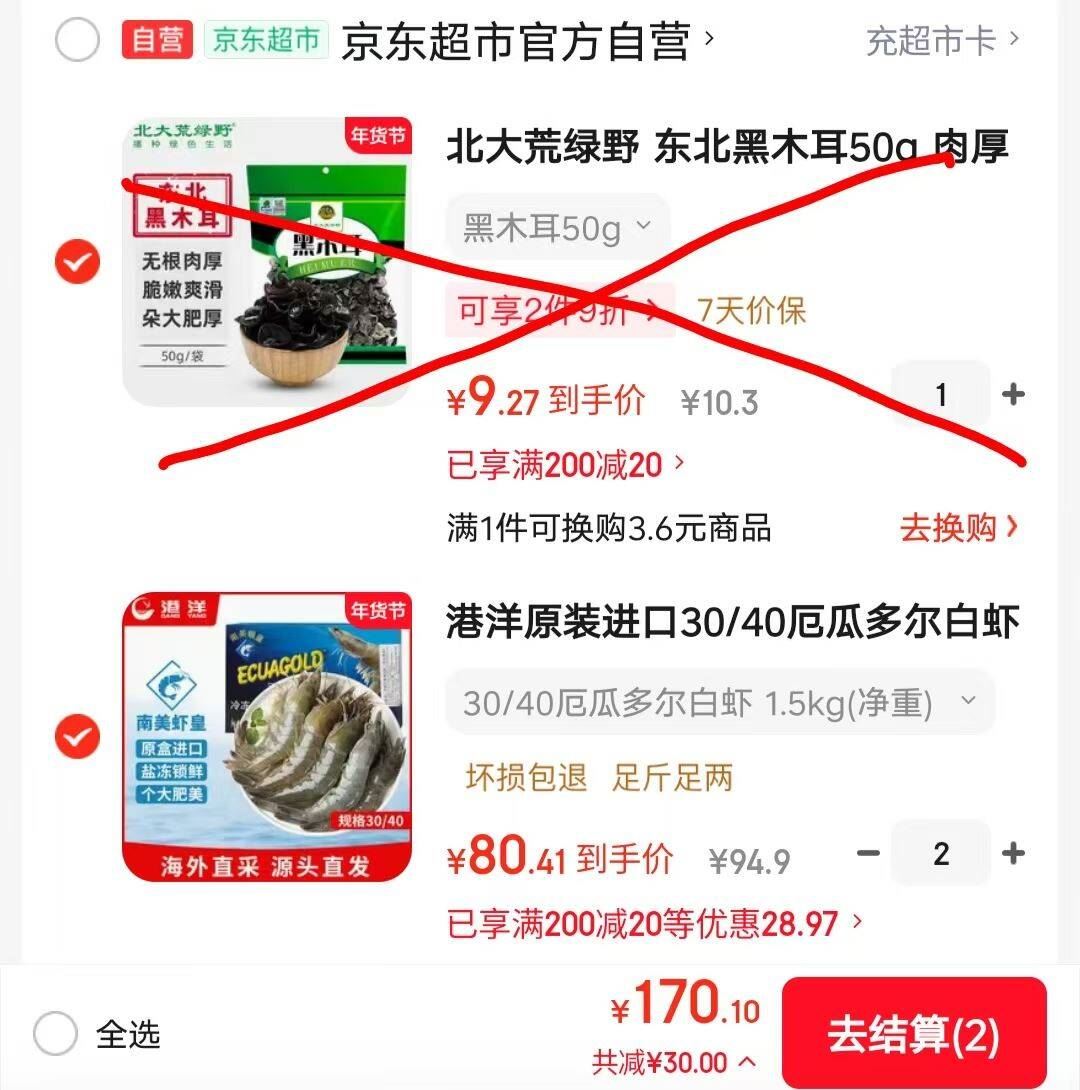Increase 白虾 quantity with plus
The width and height of the screenshot is (1080, 1090).
coord(1013,853)
